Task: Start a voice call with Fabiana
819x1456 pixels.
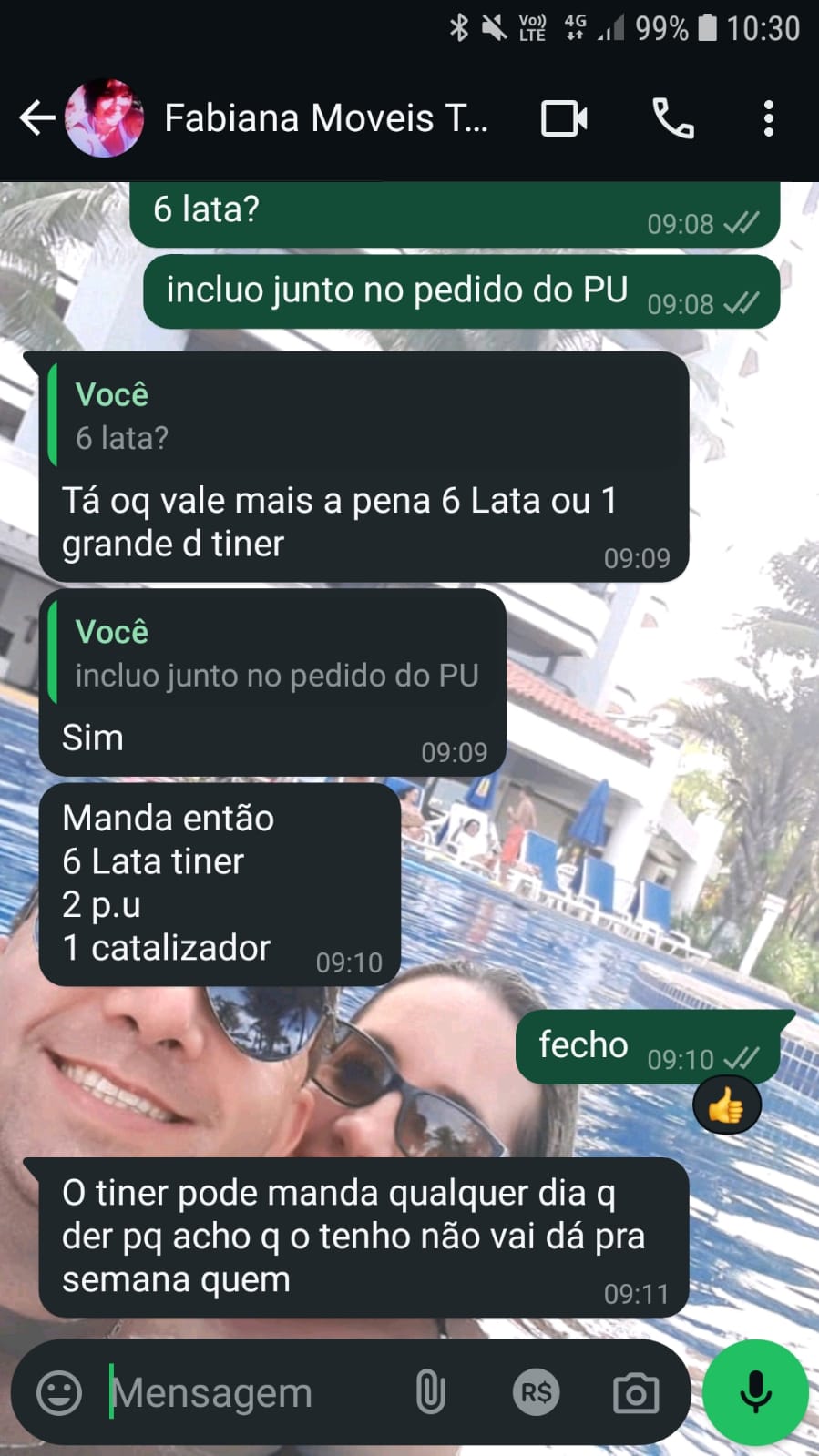Action: 673,118
